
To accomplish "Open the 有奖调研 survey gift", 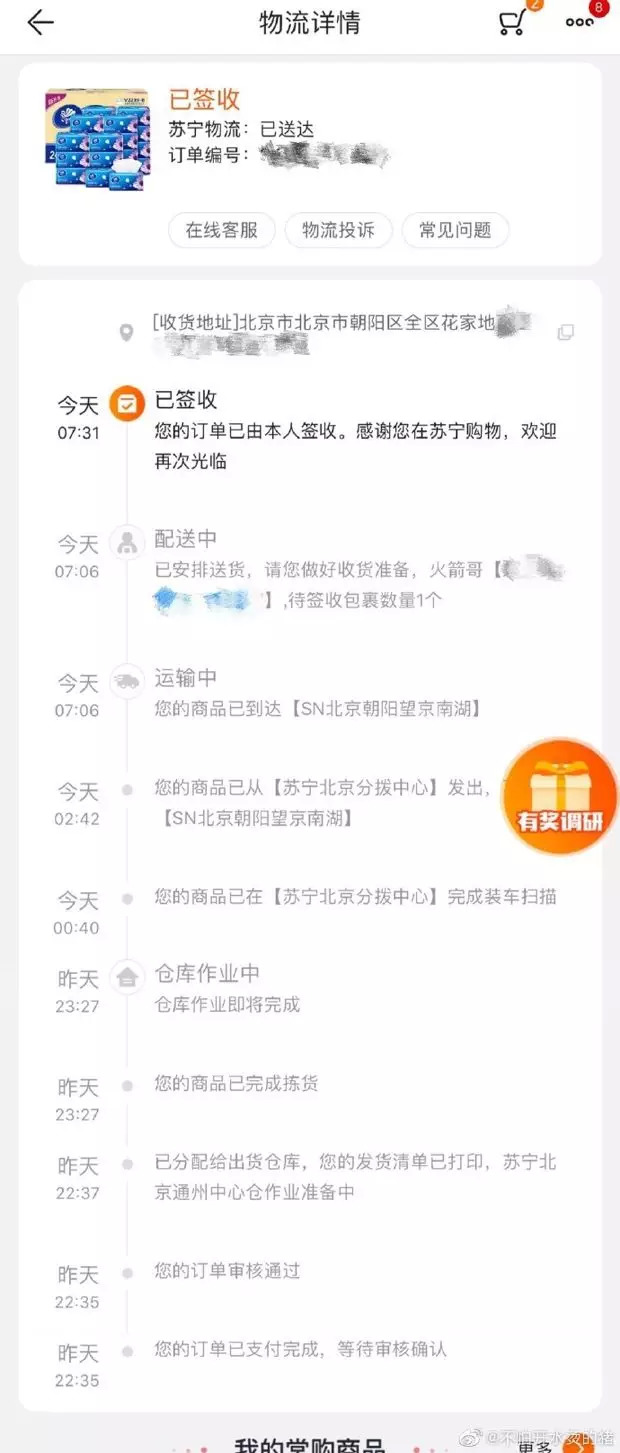I will pyautogui.click(x=559, y=796).
